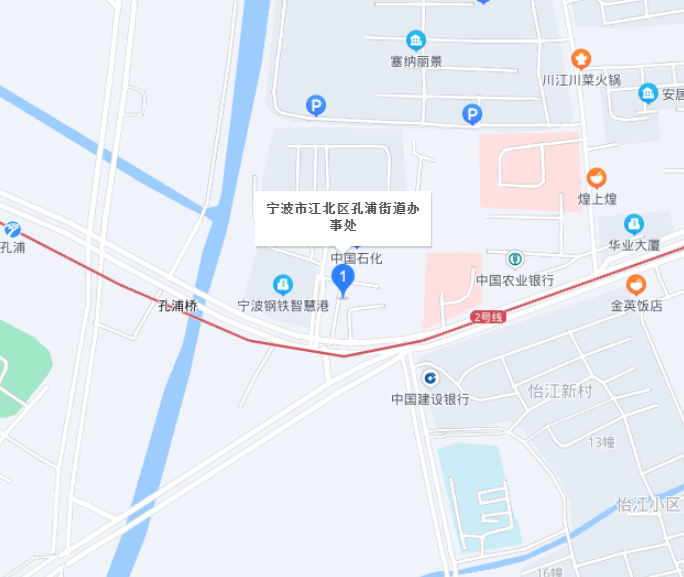This screenshot has height=577, width=684.
Task: Select the 中国建设银行 bank marker
Action: 429,378
